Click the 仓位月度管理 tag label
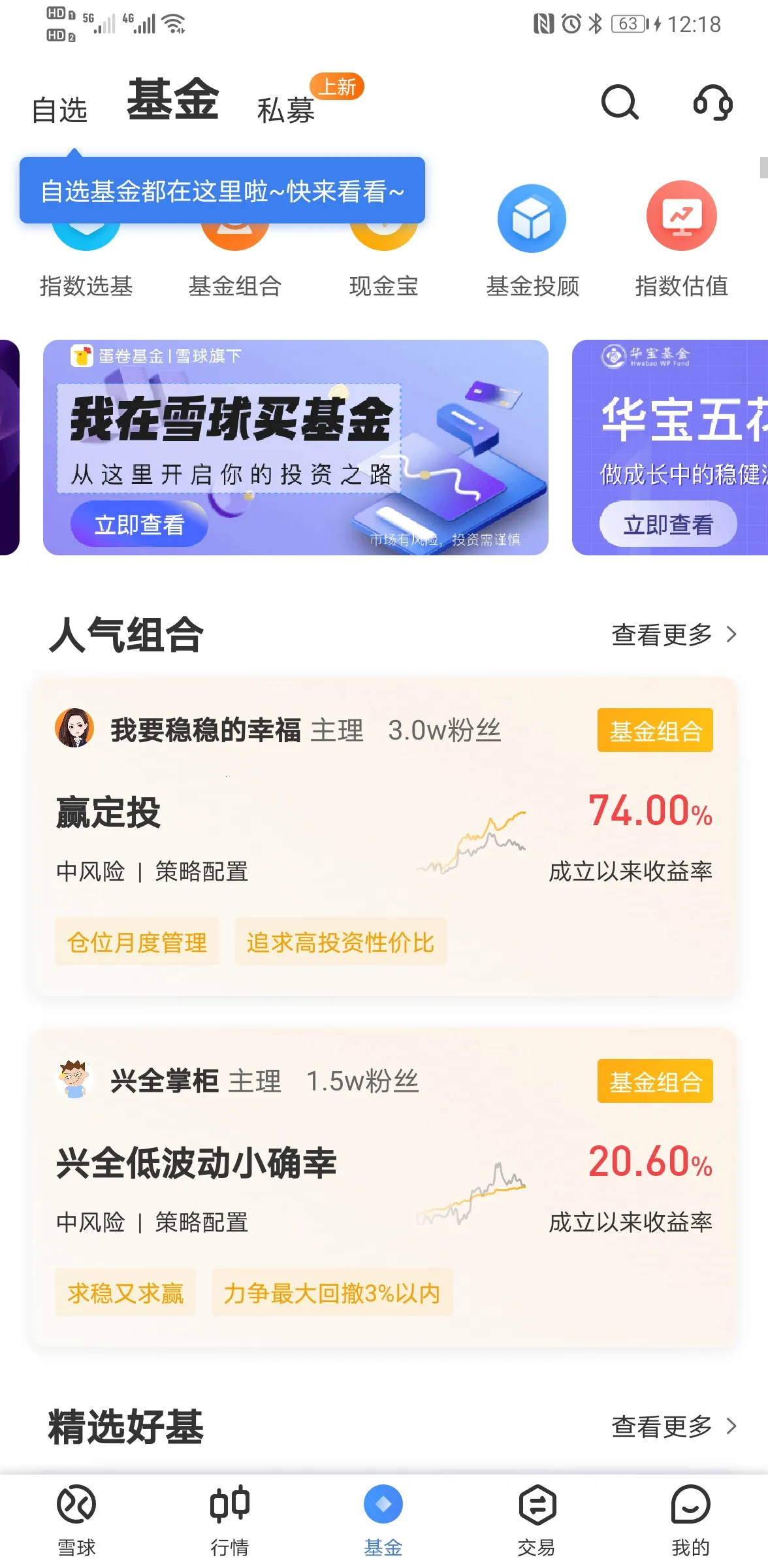The width and height of the screenshot is (768, 1568). coord(136,941)
